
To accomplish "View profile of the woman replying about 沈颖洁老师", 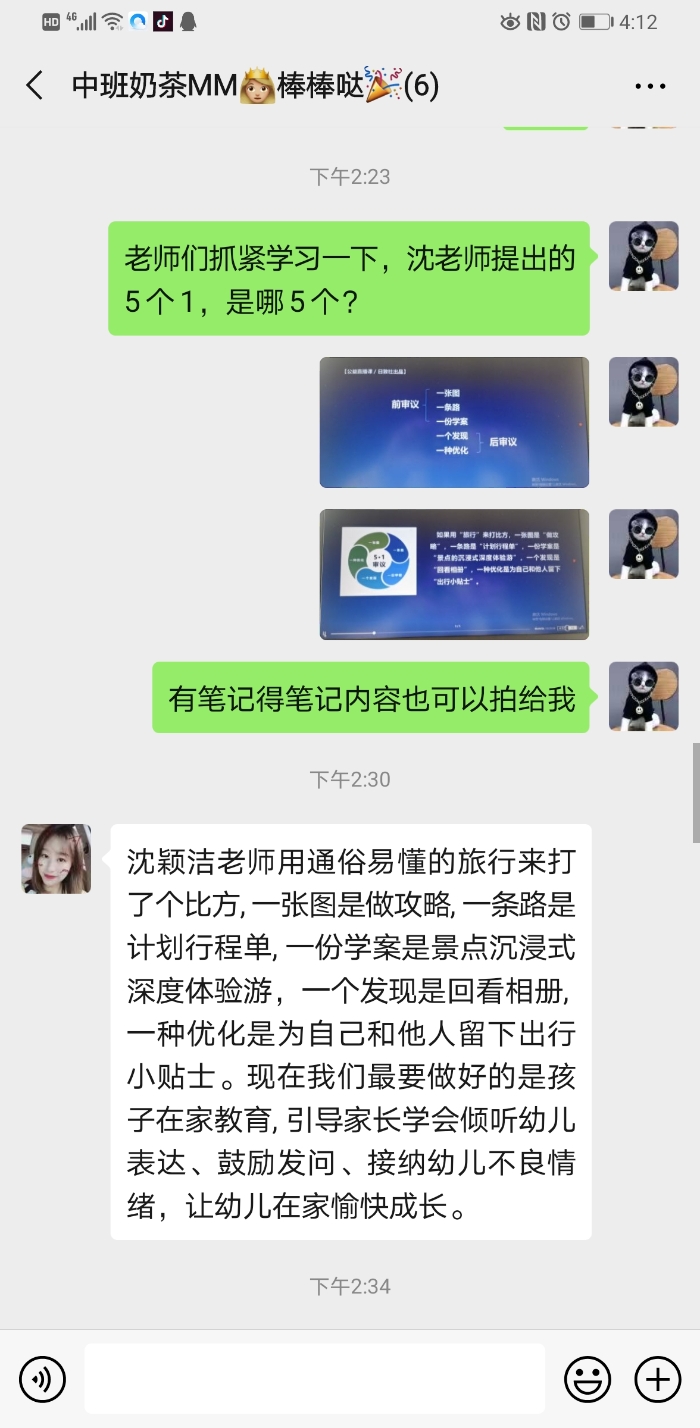I will point(56,859).
